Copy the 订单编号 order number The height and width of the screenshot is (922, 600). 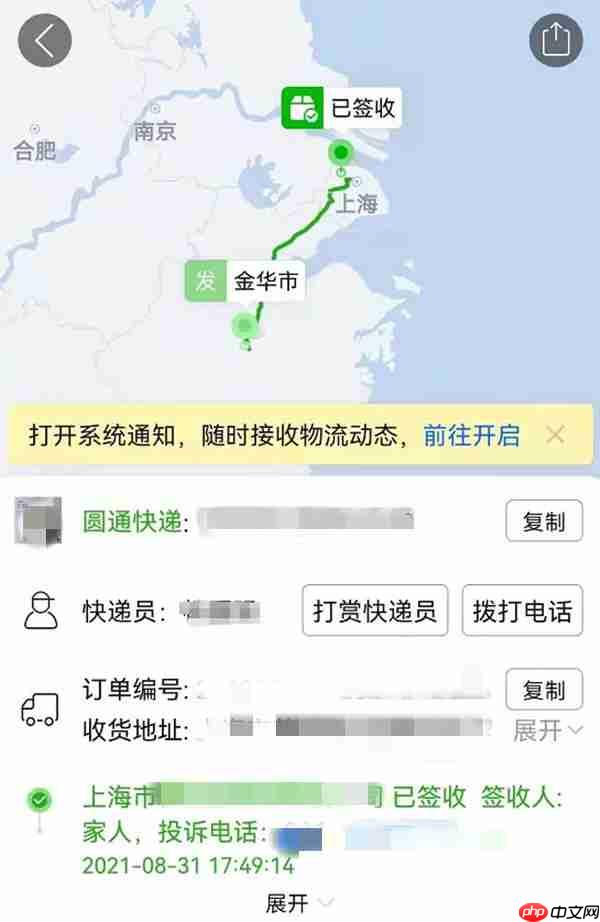pos(544,691)
